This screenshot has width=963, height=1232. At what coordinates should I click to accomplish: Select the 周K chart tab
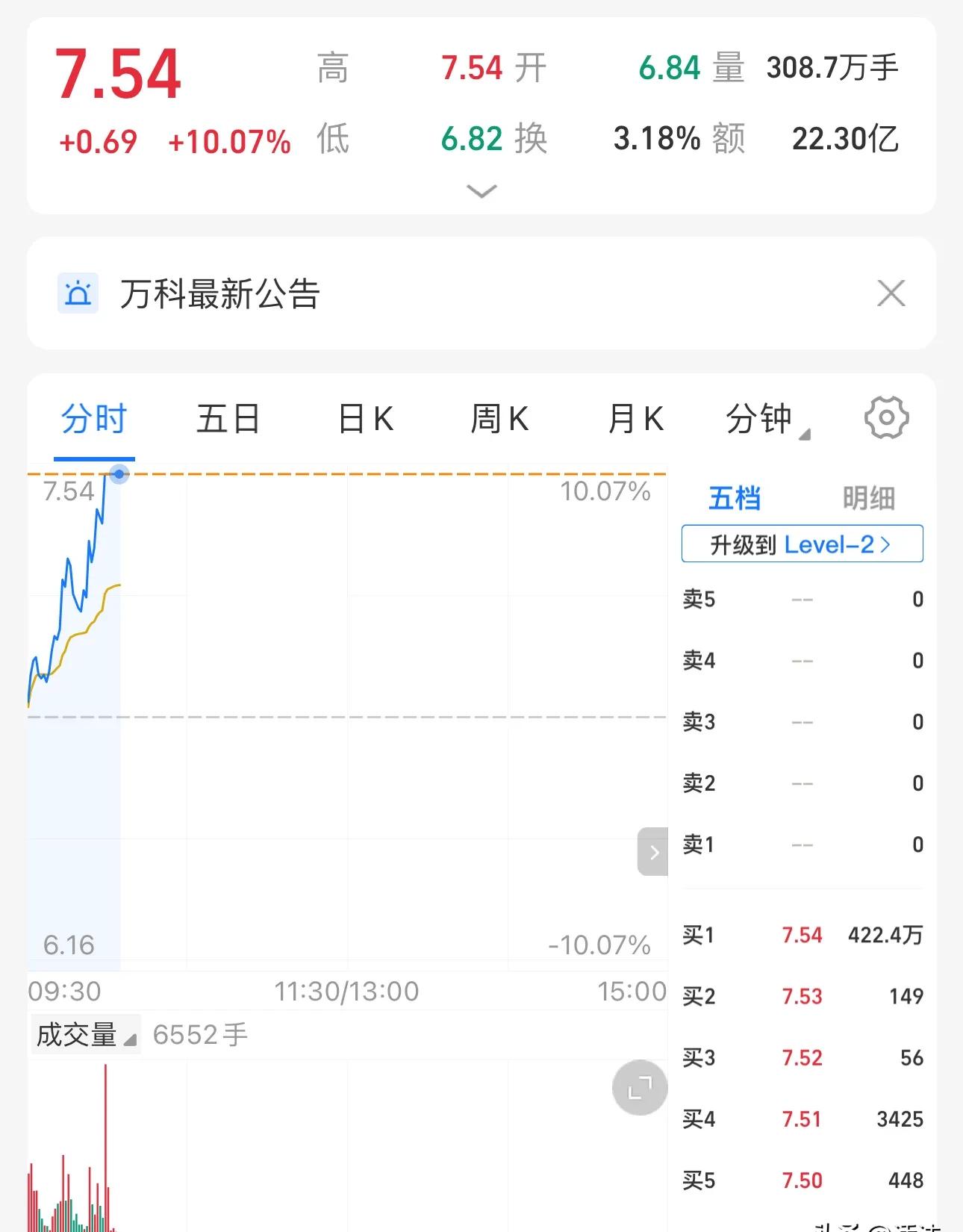pyautogui.click(x=500, y=420)
